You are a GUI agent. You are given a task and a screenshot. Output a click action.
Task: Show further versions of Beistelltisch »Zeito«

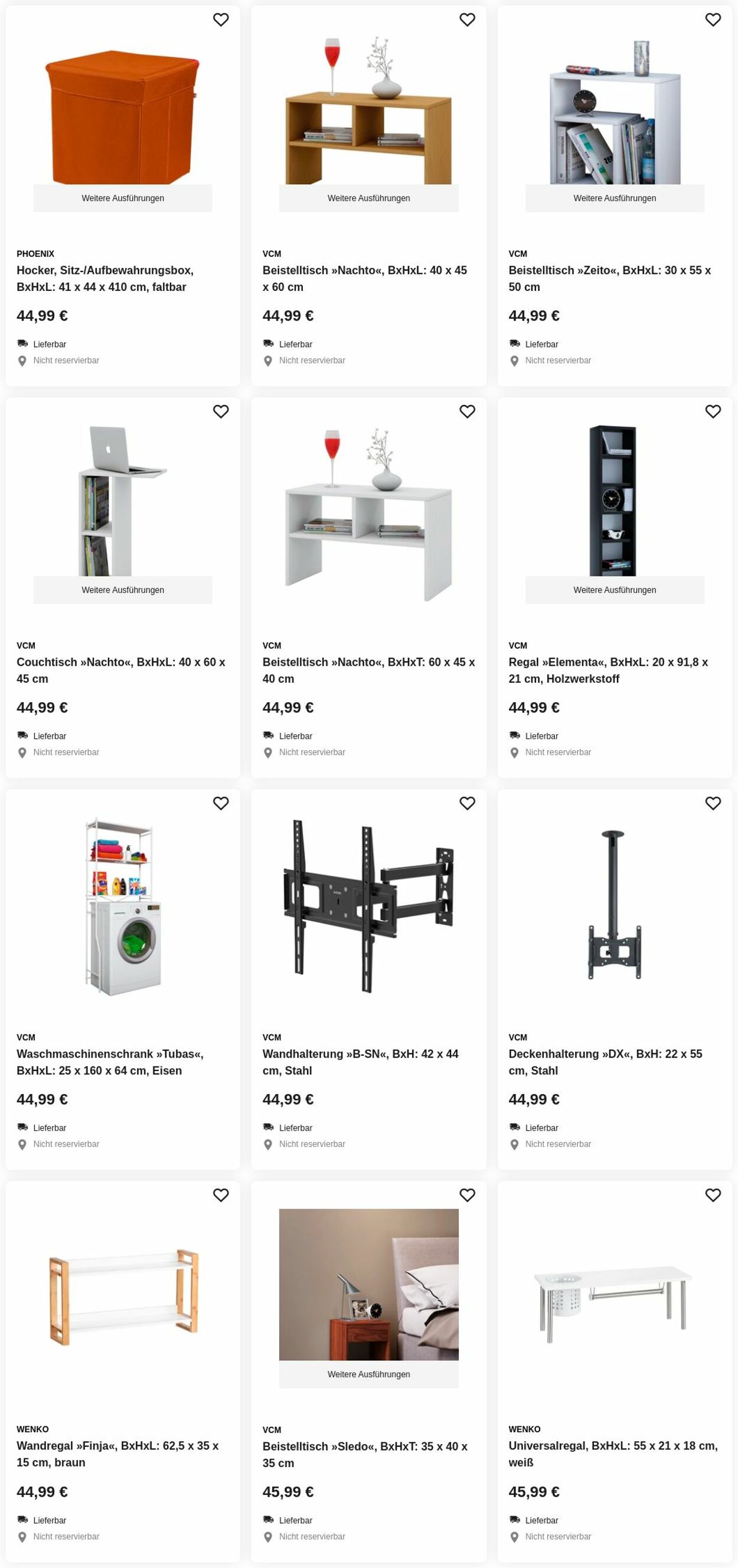click(615, 198)
